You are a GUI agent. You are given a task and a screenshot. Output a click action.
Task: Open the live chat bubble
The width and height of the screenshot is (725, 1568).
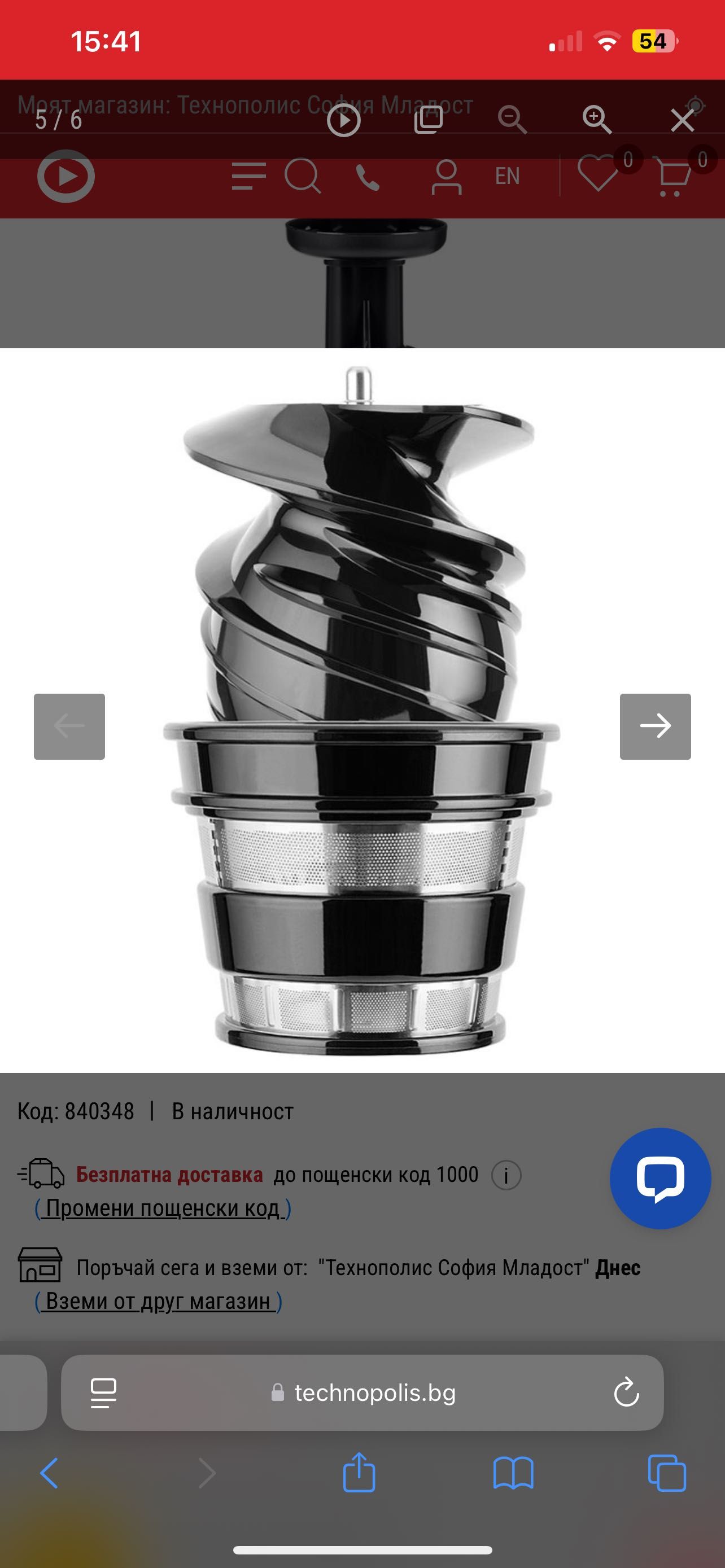660,1178
